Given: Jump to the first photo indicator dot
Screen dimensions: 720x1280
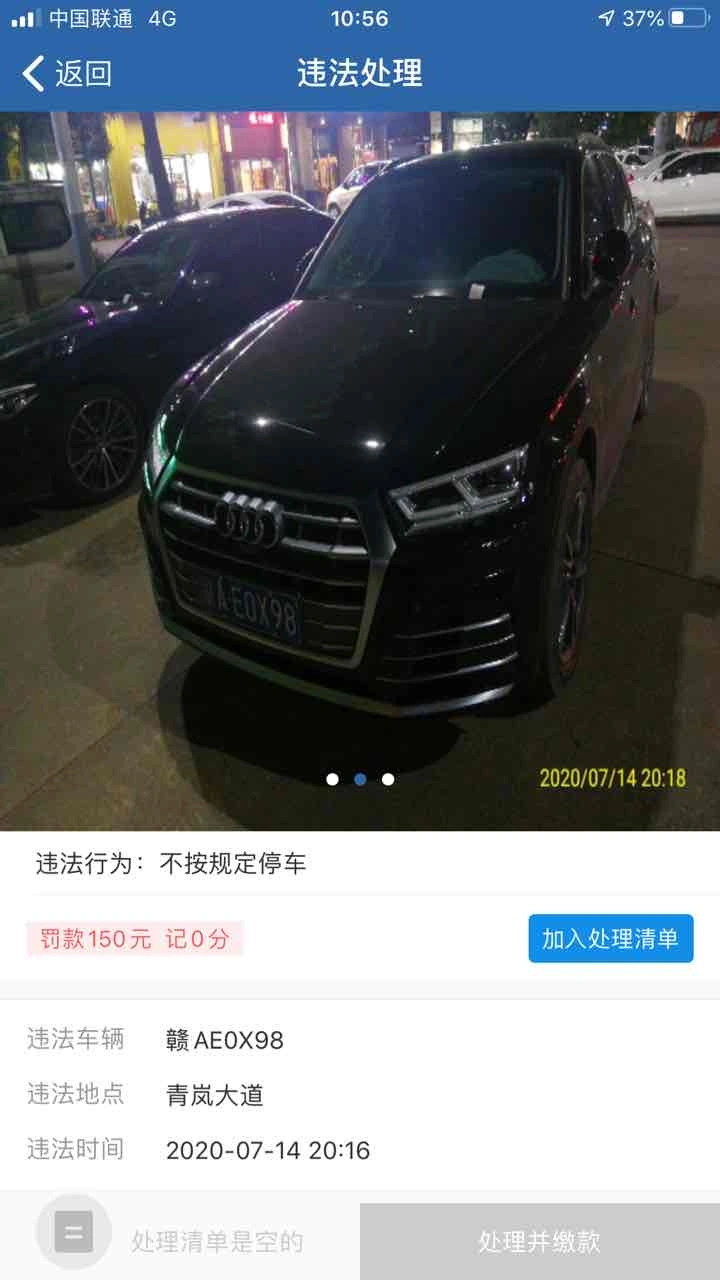Looking at the screenshot, I should [x=332, y=779].
